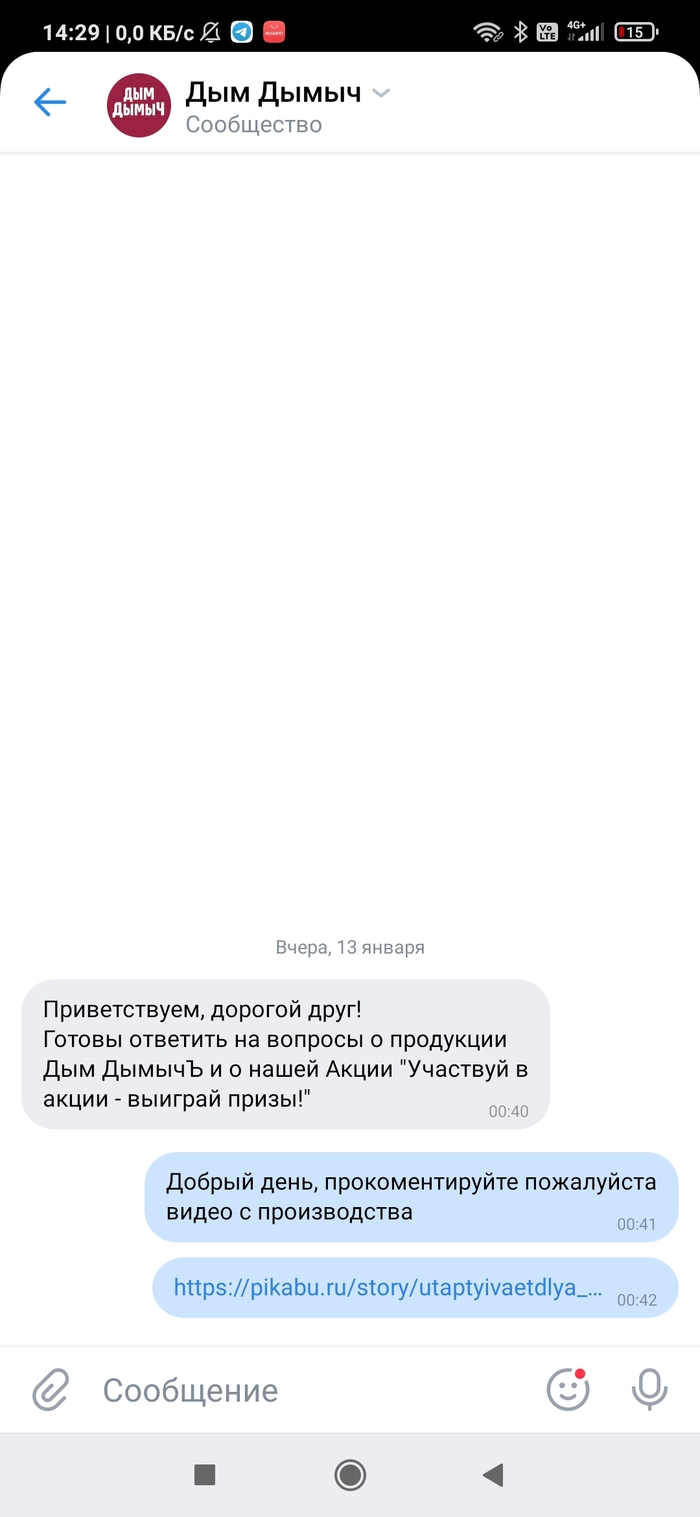This screenshot has width=700, height=1517.
Task: Attach a file with the paperclip
Action: (50, 1390)
